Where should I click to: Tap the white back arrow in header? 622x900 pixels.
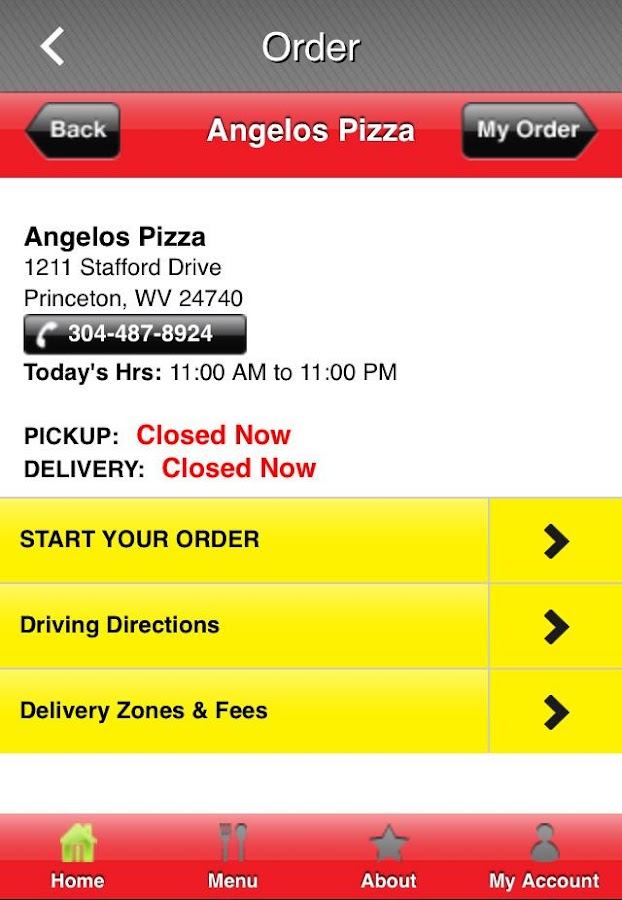pos(52,46)
